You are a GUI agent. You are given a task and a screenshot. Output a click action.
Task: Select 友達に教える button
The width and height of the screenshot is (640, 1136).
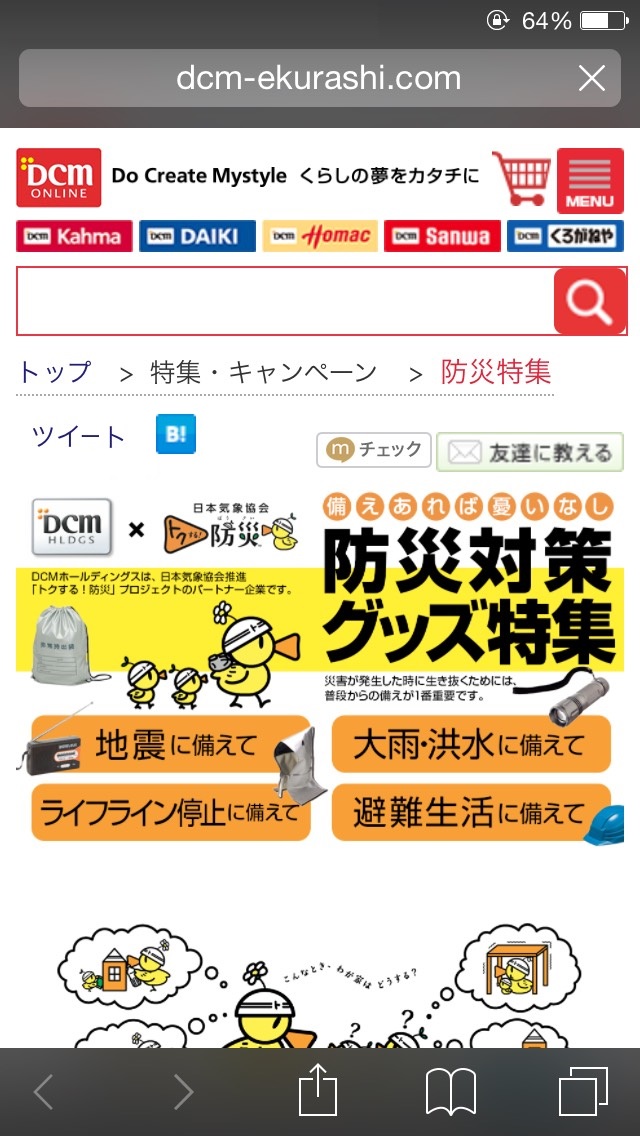pyautogui.click(x=530, y=452)
